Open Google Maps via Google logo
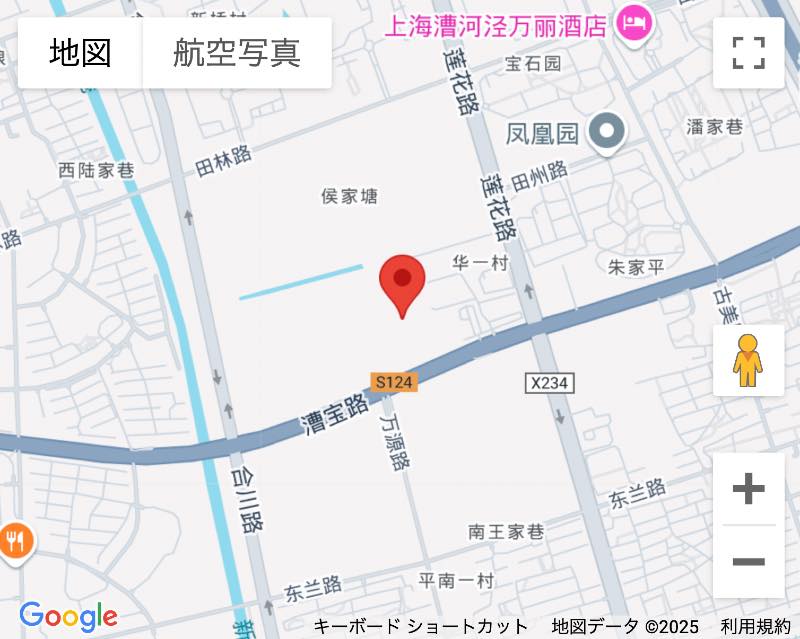The height and width of the screenshot is (639, 800). point(68,616)
